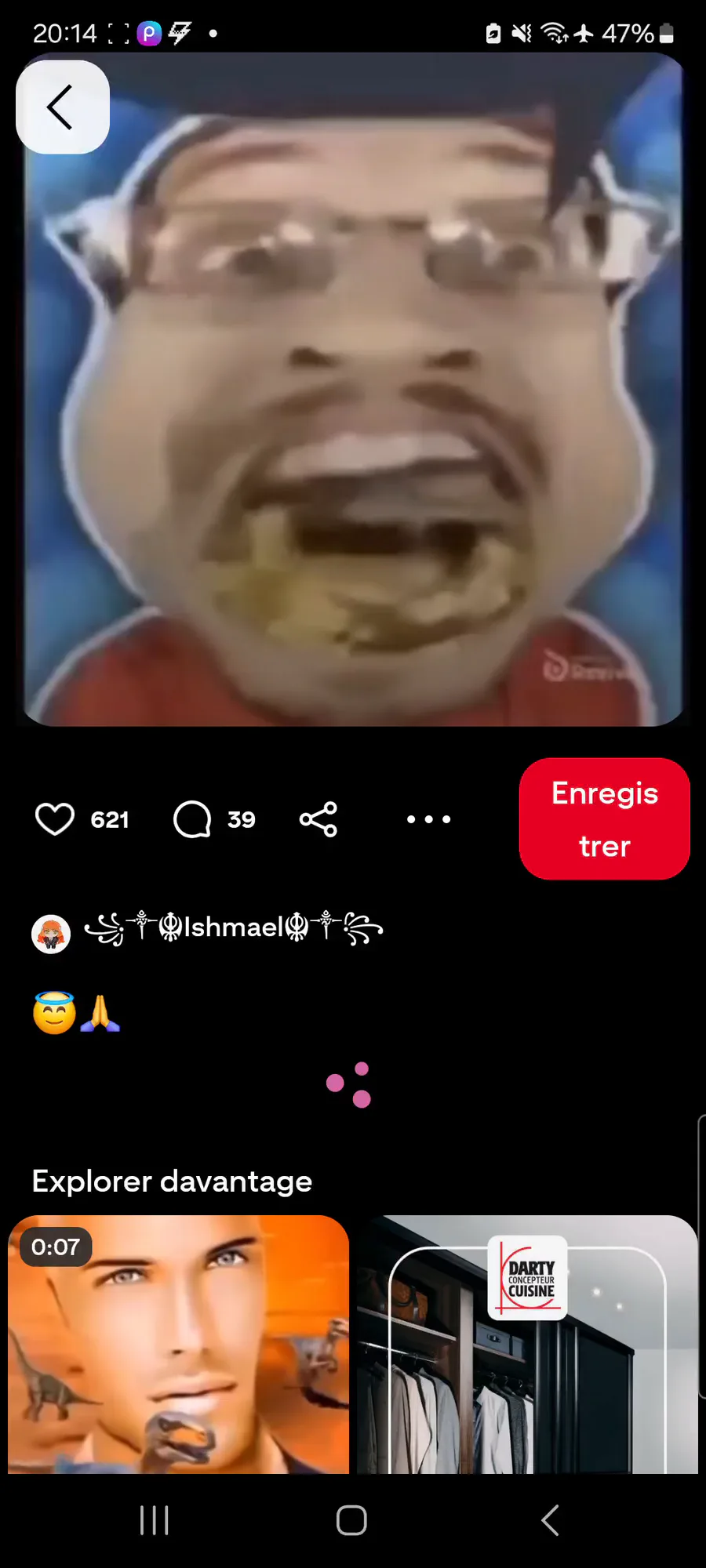
Task: Like this pin with the heart icon
Action: (55, 819)
